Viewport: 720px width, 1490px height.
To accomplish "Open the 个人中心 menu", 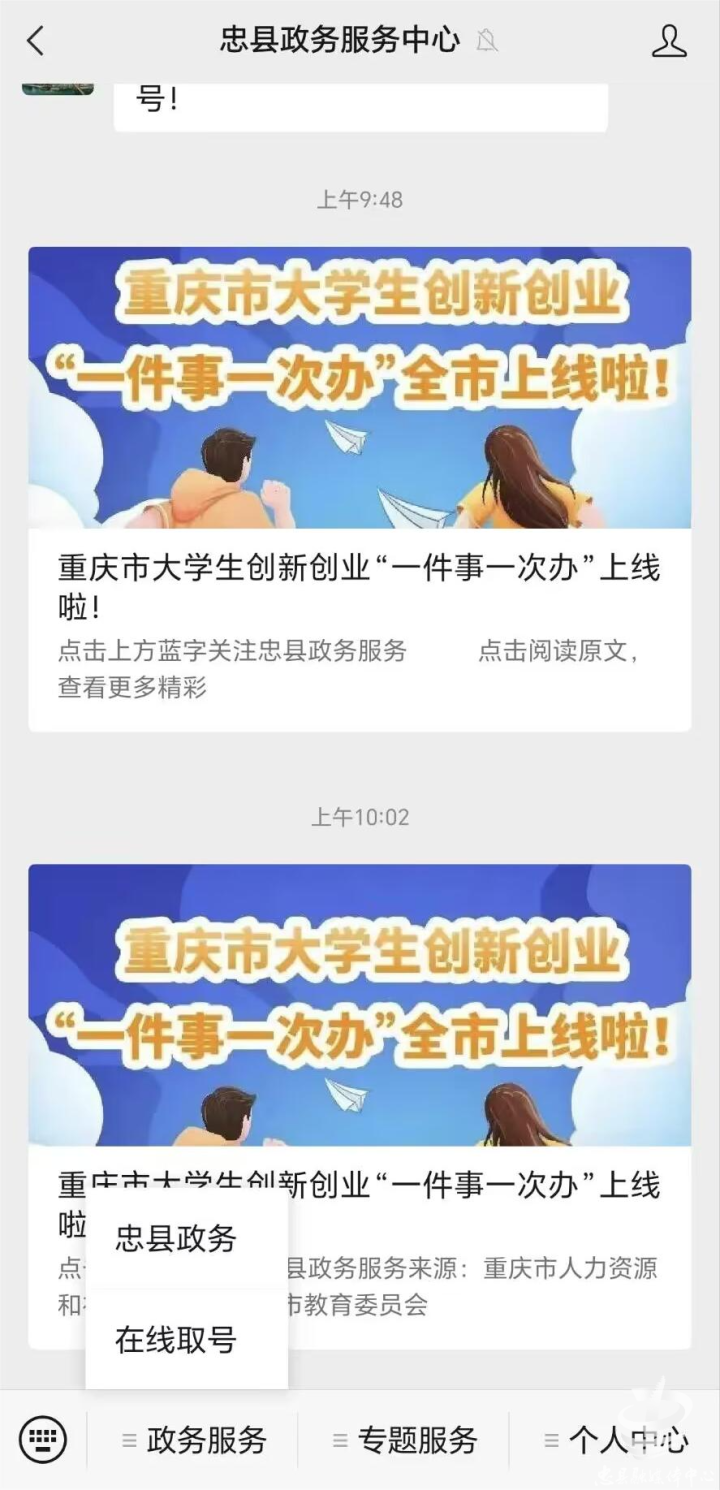I will [617, 1440].
